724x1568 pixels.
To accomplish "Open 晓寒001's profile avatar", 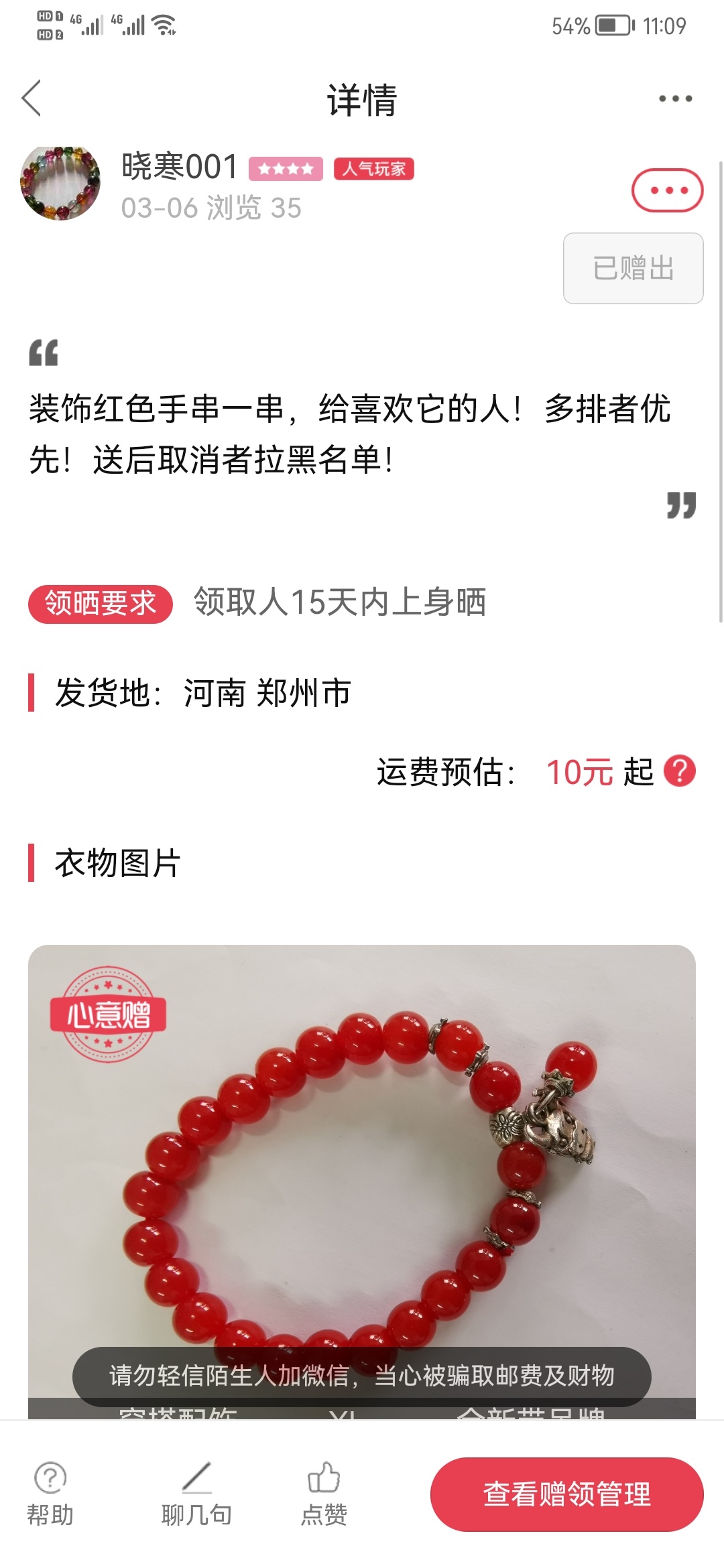I will [60, 183].
